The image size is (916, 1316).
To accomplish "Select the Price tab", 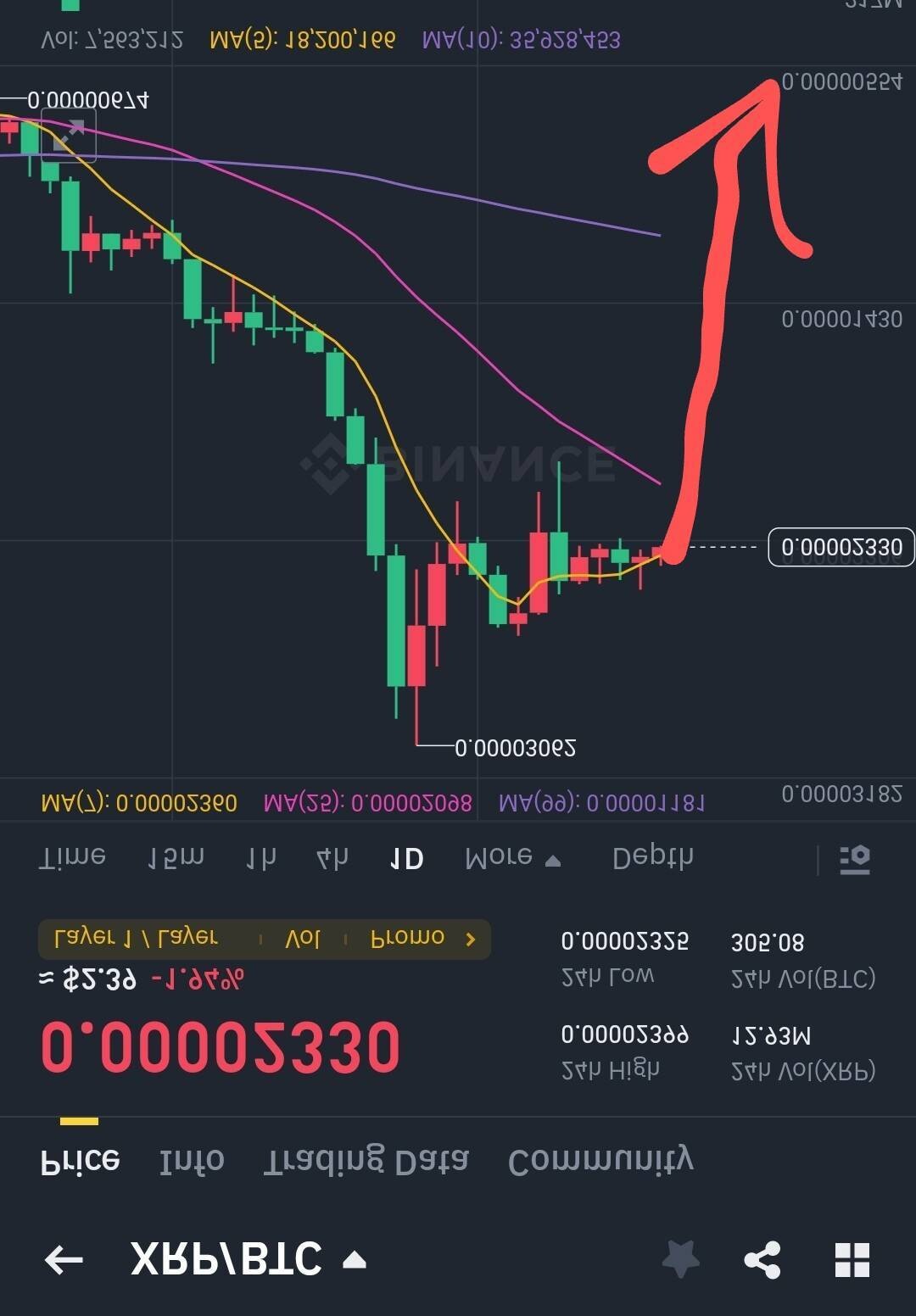I will pos(81,1161).
